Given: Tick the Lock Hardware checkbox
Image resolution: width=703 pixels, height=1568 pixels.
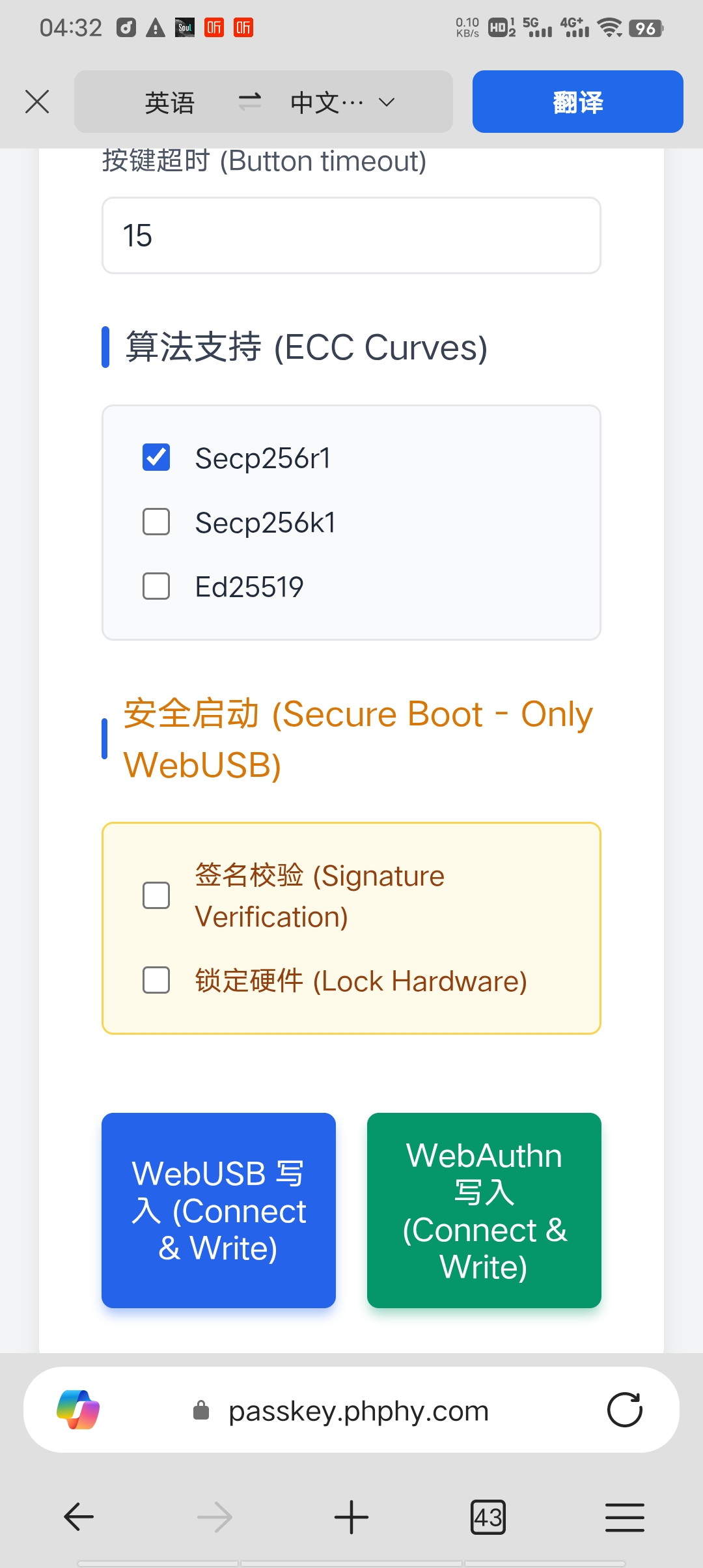Looking at the screenshot, I should [156, 980].
